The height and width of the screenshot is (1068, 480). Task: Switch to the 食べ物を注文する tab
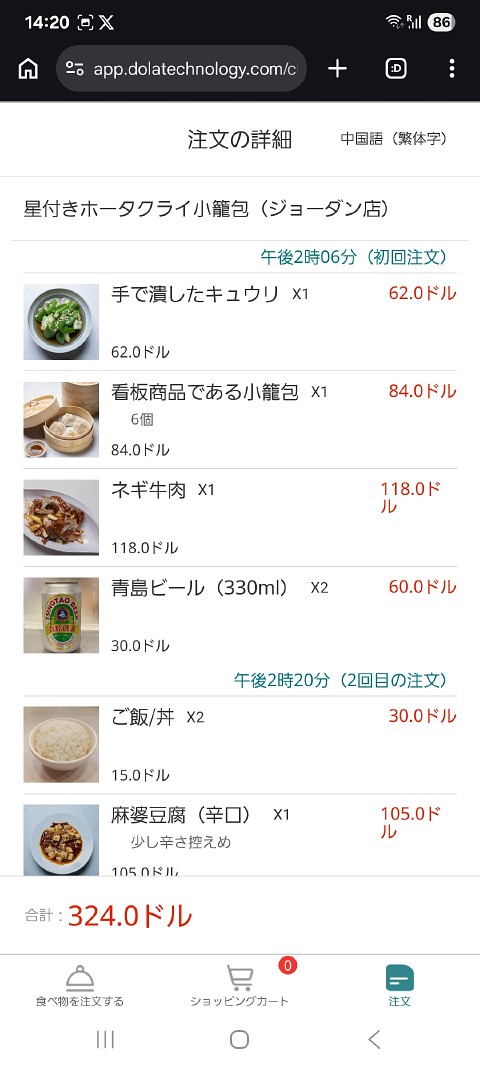point(80,986)
